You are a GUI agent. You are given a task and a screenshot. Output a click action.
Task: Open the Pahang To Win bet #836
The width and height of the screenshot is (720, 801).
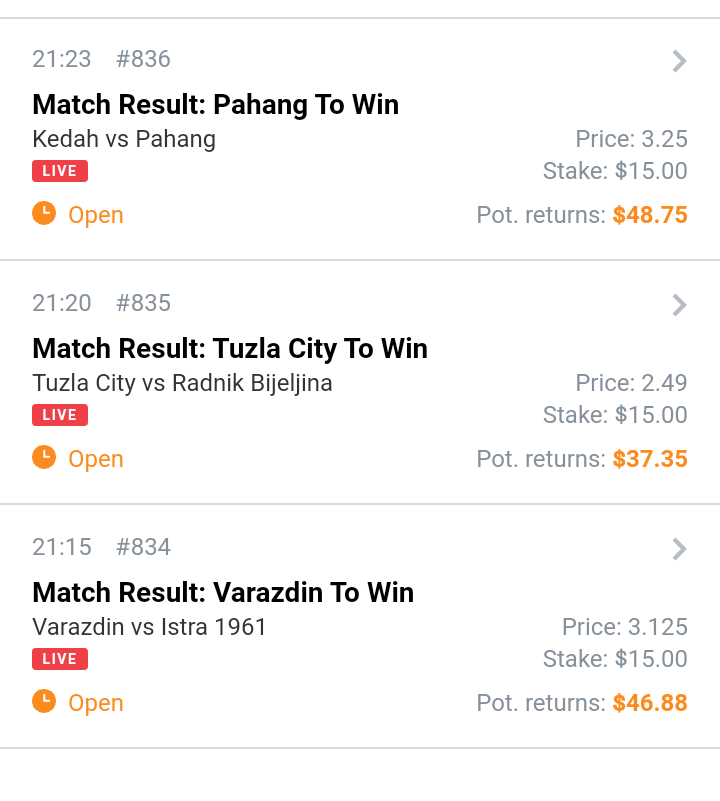[679, 62]
